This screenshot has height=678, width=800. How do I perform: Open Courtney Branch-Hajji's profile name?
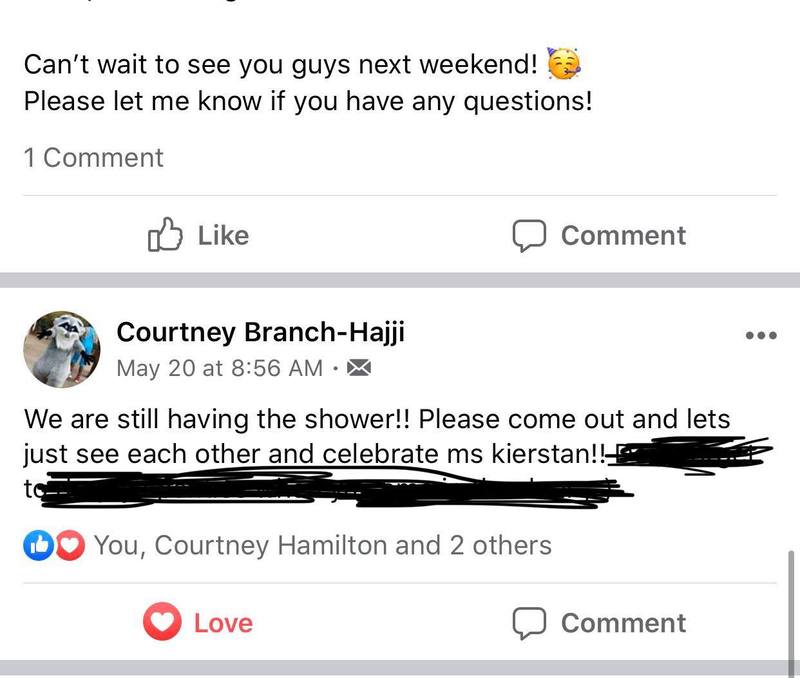260,332
